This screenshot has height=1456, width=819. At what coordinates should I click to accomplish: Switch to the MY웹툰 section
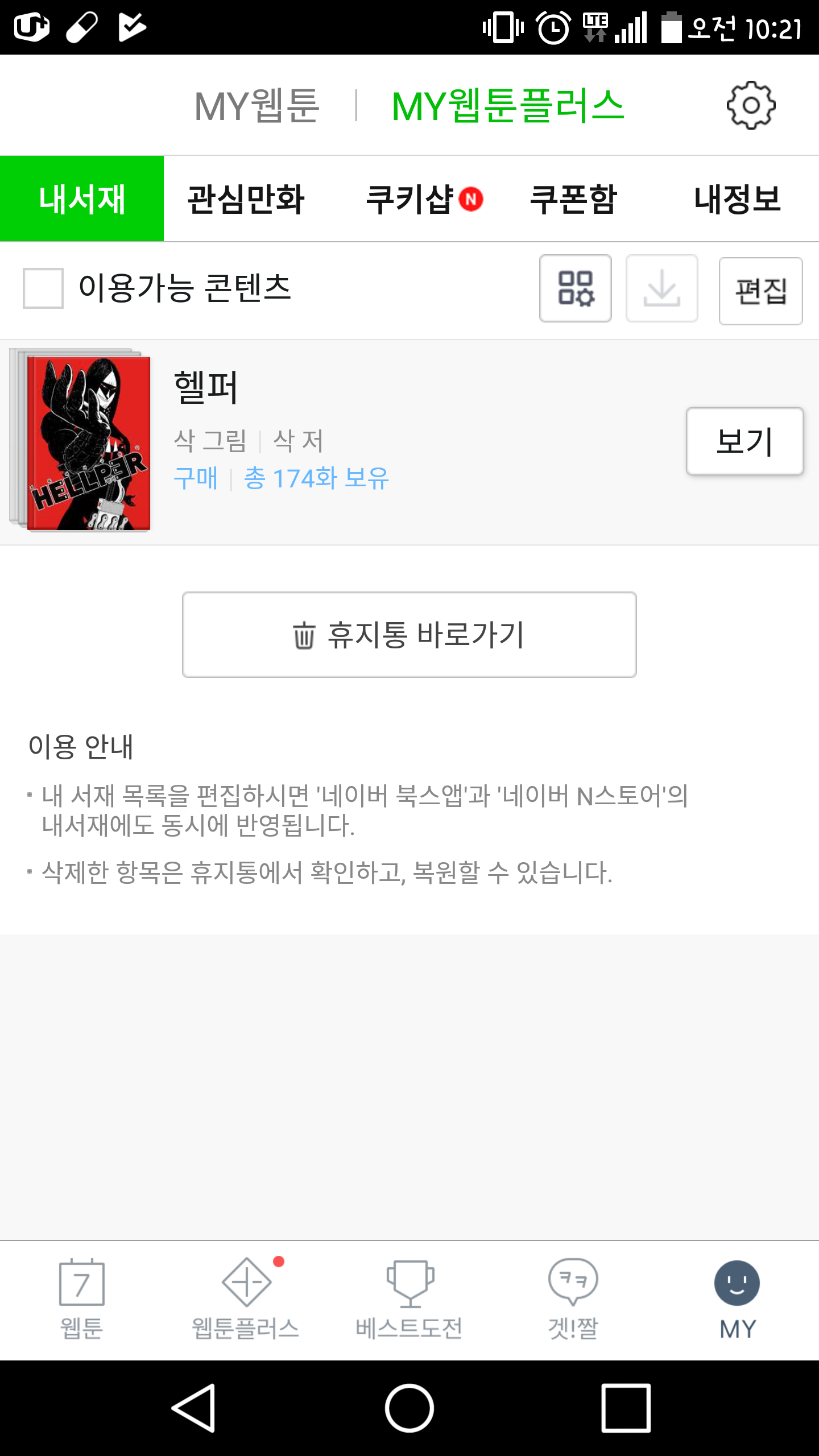pos(257,106)
